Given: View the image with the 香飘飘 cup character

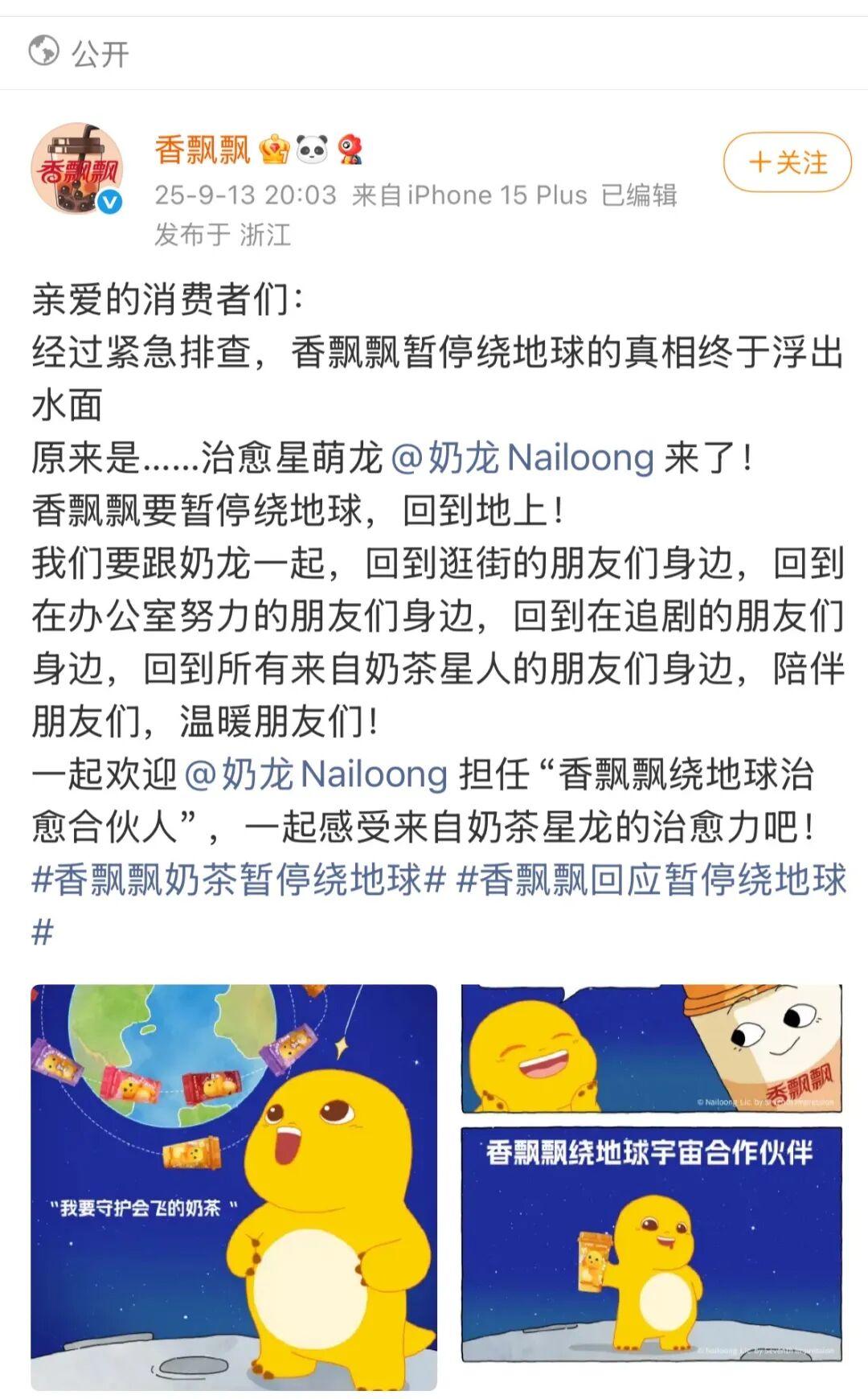Looking at the screenshot, I should click(x=651, y=1048).
